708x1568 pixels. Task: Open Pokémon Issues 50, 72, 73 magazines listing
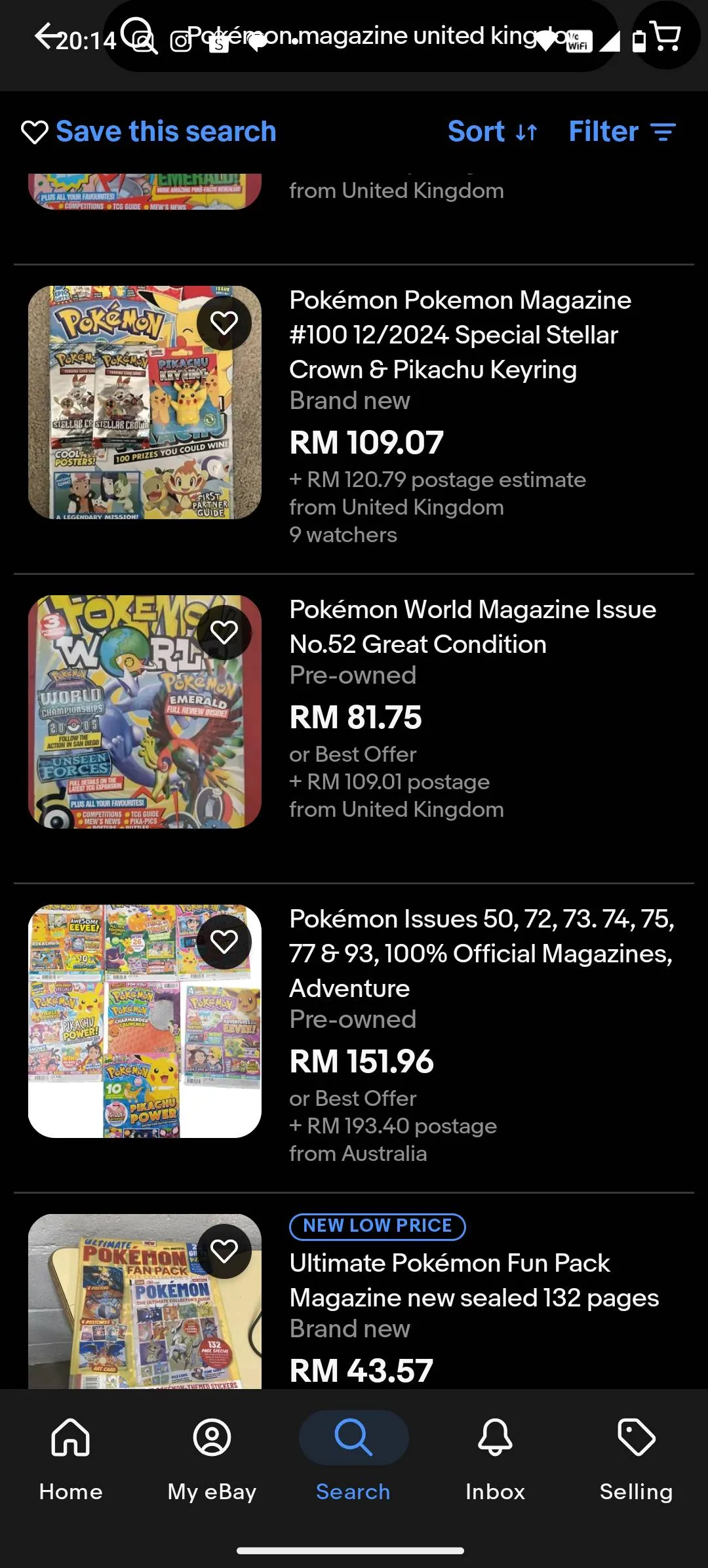[481, 953]
